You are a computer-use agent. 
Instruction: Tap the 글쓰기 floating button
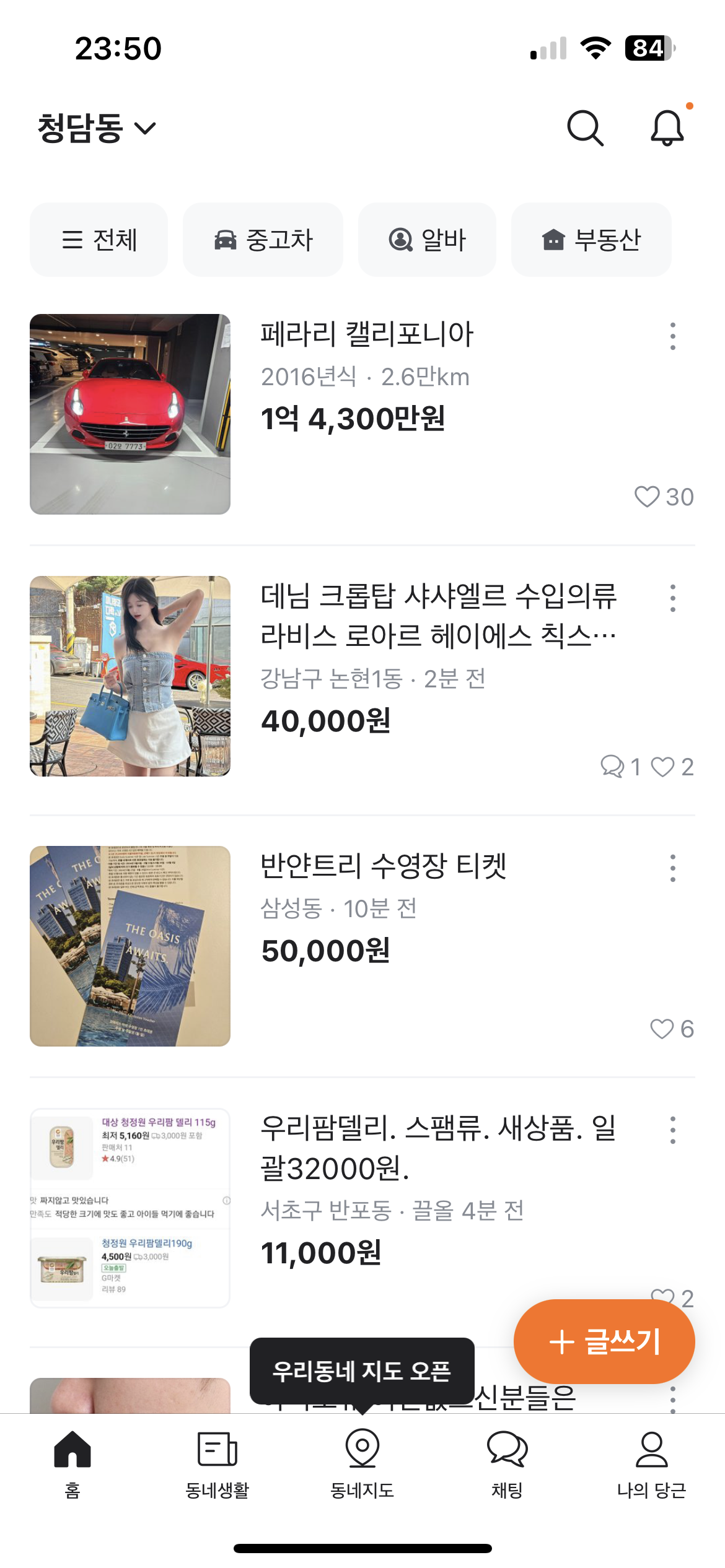click(604, 1342)
